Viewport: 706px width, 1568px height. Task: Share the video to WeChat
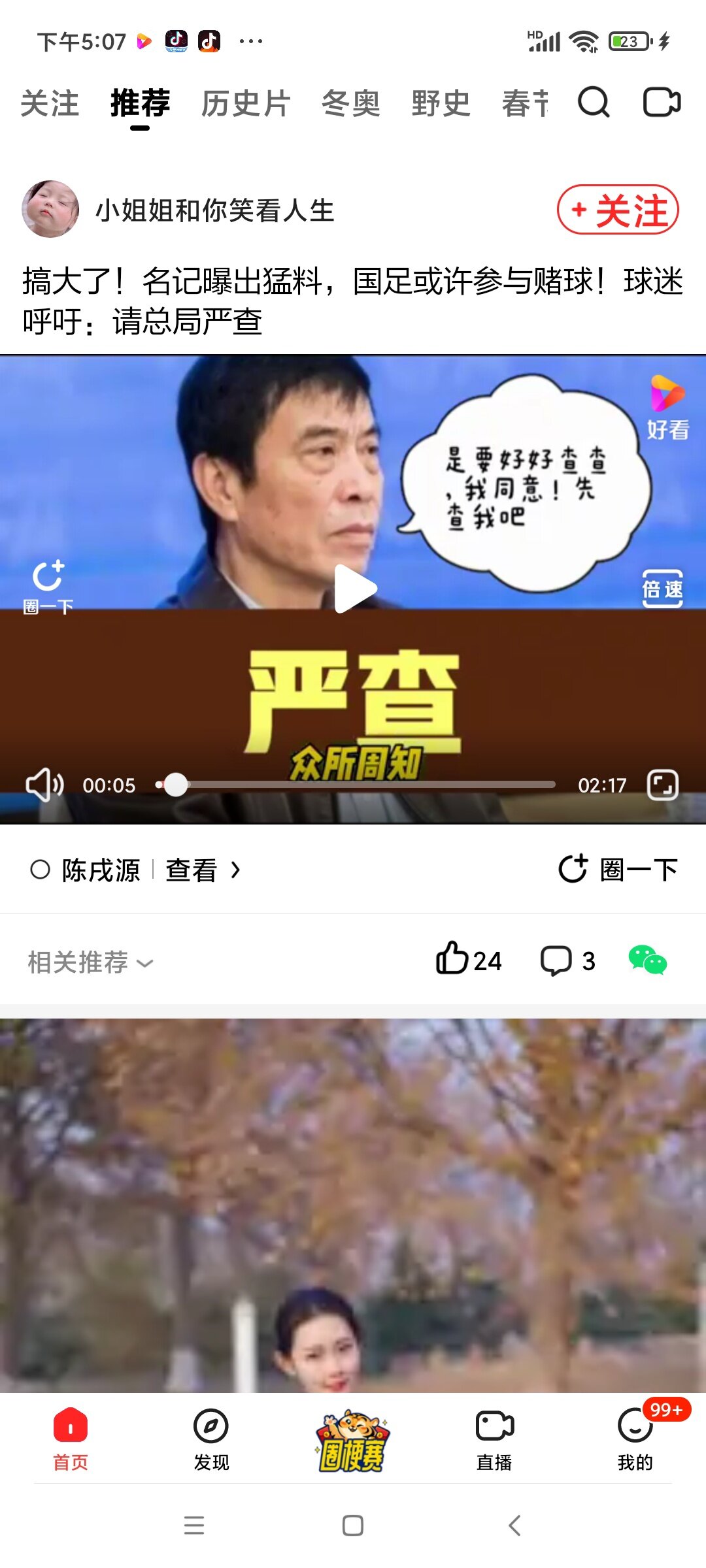tap(647, 960)
